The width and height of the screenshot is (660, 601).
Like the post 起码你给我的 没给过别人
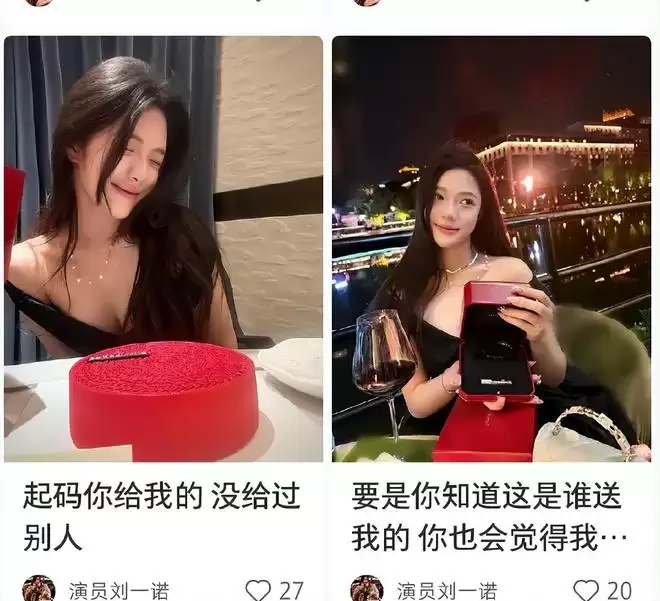pos(259,590)
